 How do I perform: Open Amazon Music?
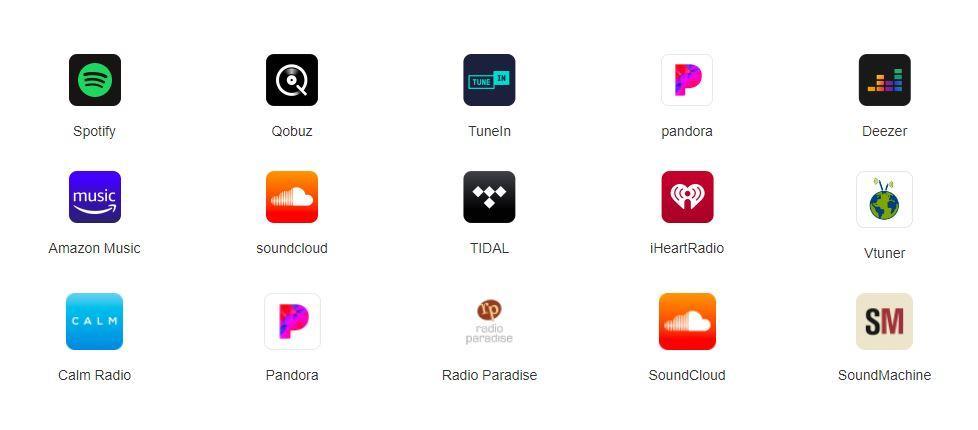95,197
